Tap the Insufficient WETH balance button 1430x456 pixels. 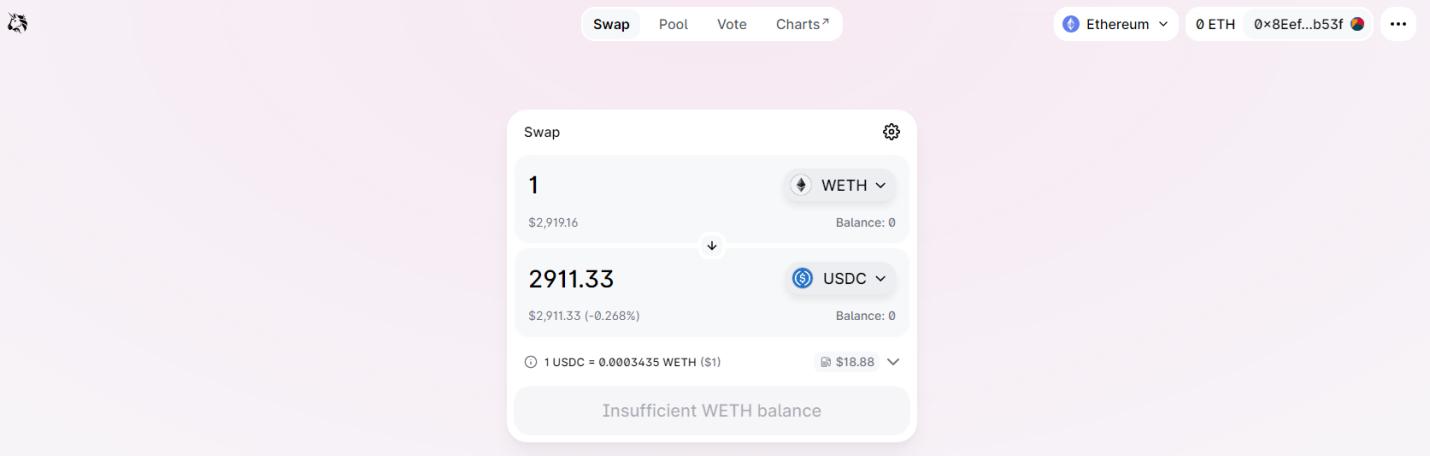point(712,410)
